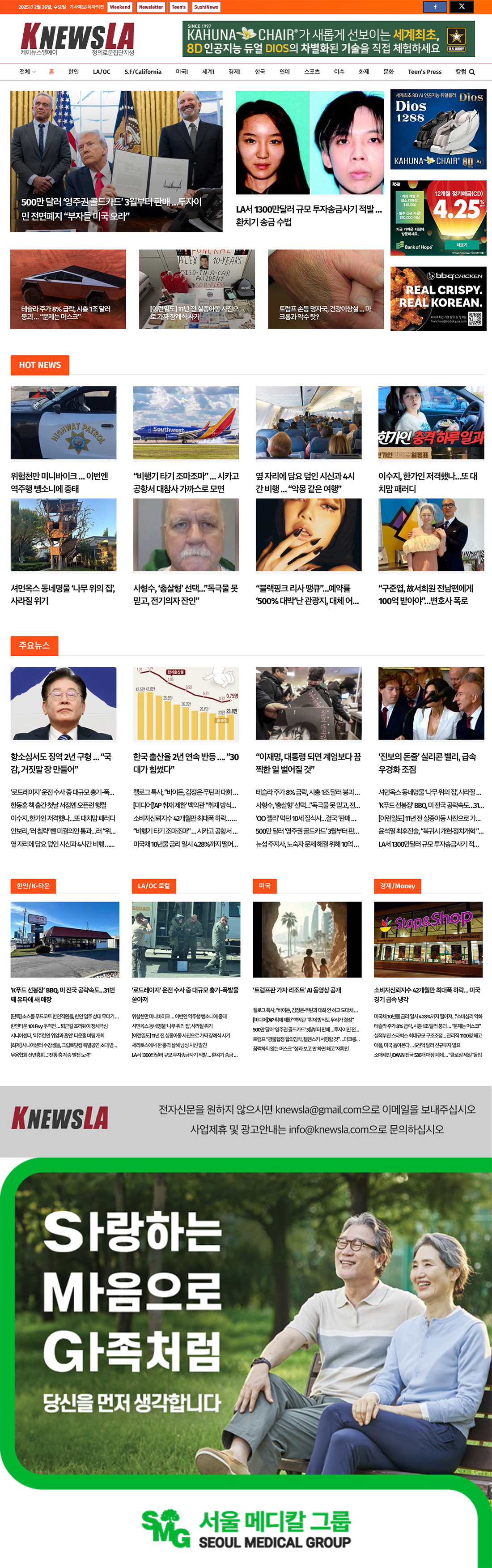Open the '트럼프판 가자 리조트' AI 동영상 story
The image size is (492, 1568).
tap(297, 990)
